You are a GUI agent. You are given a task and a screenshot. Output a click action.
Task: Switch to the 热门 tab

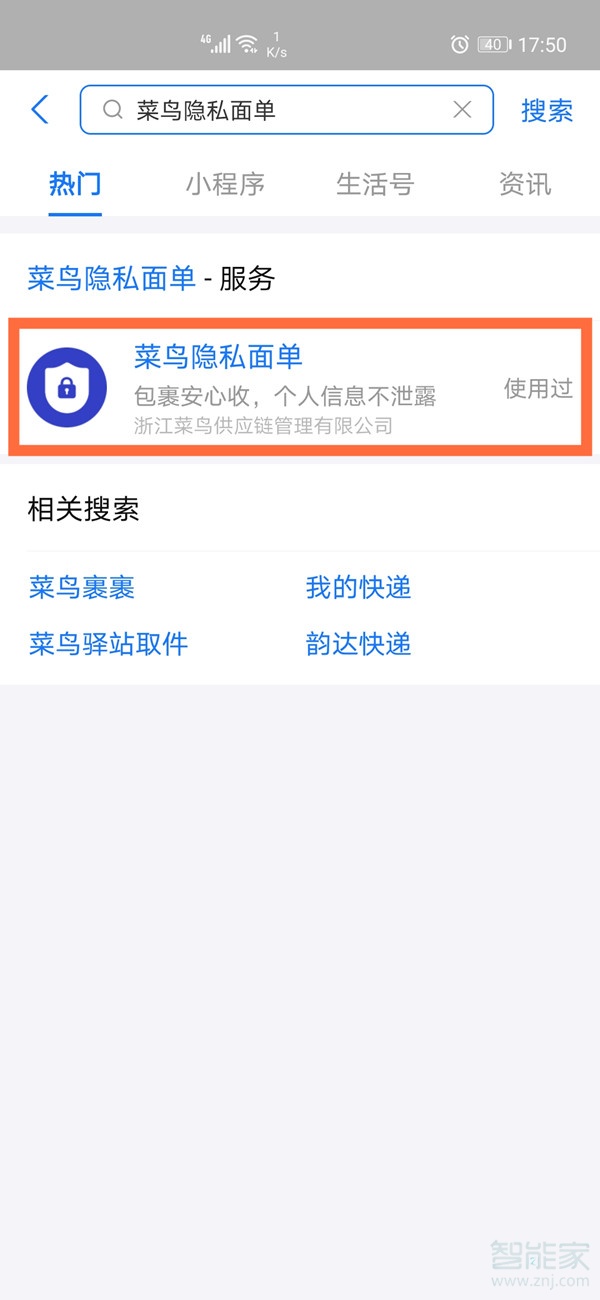coord(75,185)
